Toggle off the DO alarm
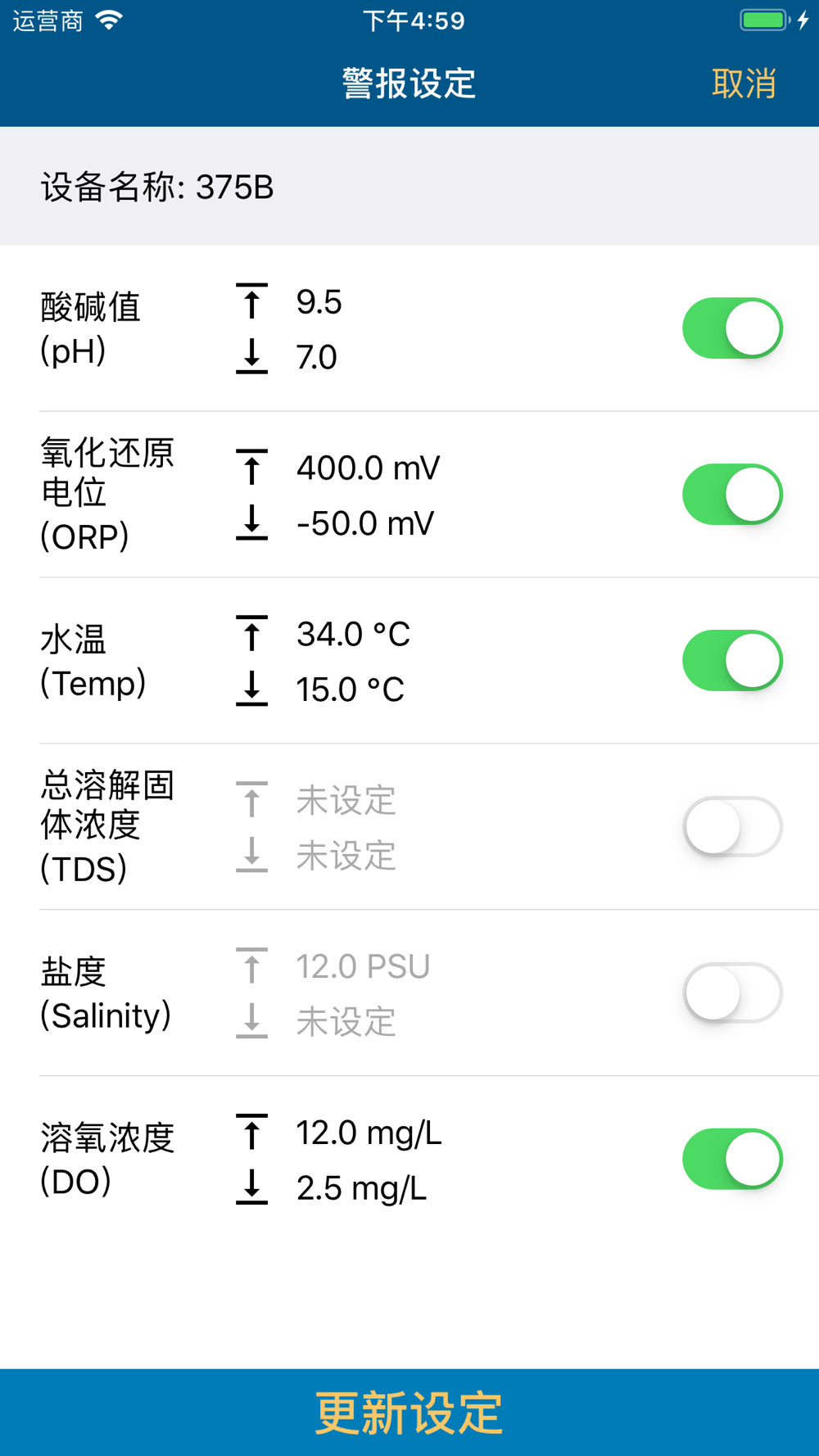Screen dimensions: 819x1456 coord(733,1160)
